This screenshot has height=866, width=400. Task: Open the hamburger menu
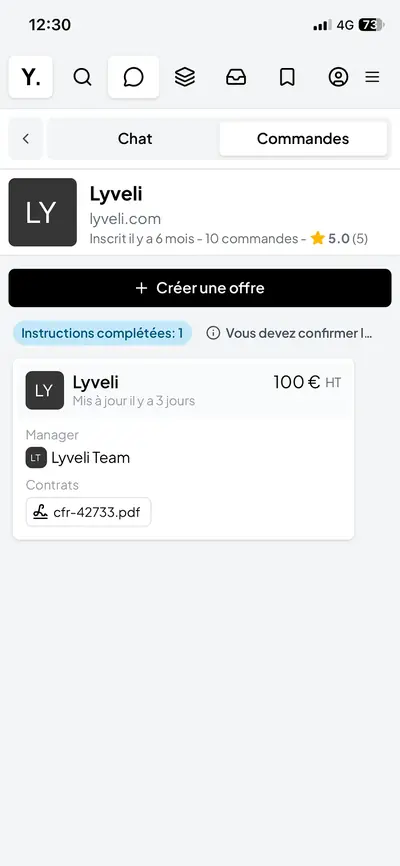point(372,77)
